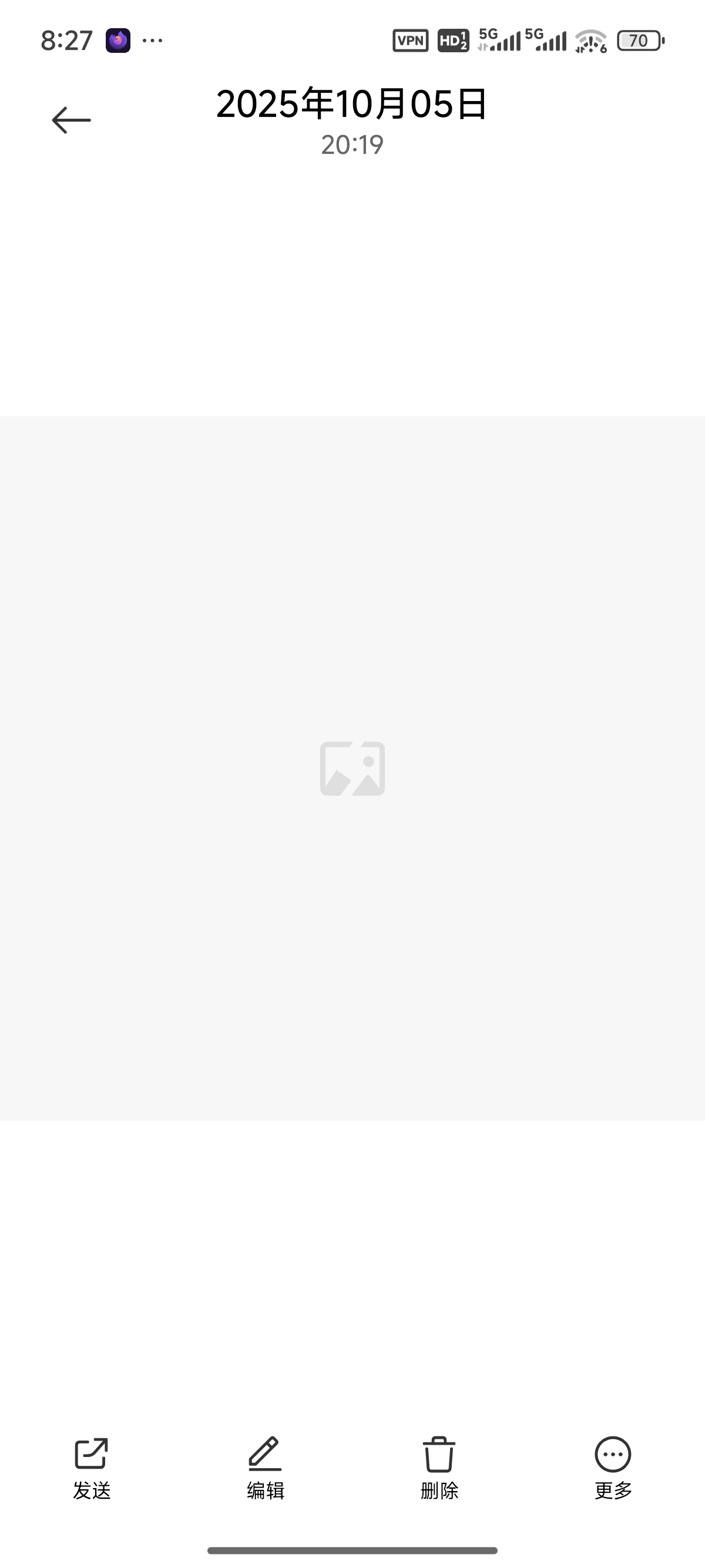This screenshot has width=705, height=1568.
Task: Go back using the arrow icon
Action: click(71, 120)
